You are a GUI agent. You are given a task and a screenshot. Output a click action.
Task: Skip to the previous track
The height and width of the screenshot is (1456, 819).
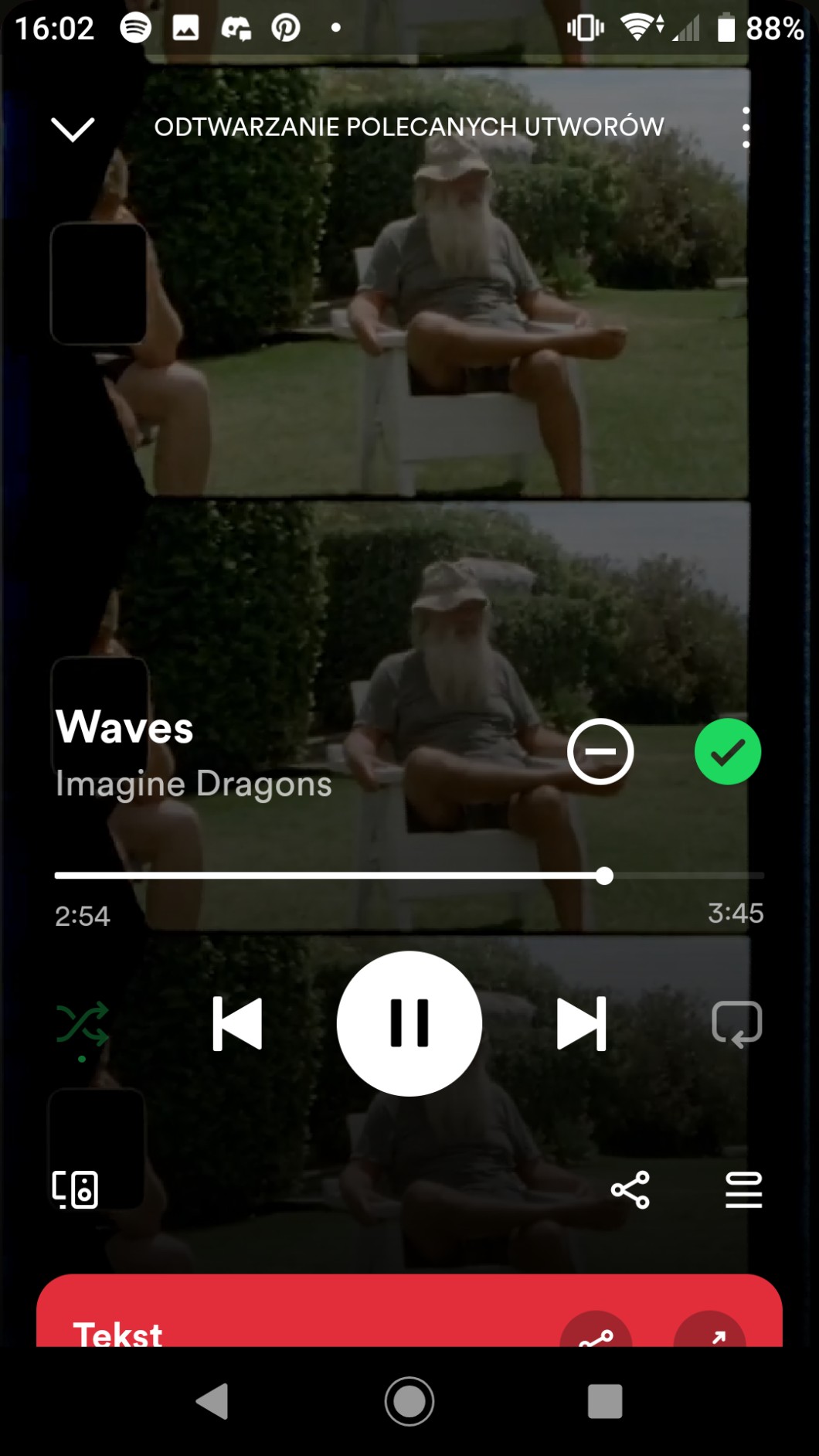click(x=237, y=1024)
